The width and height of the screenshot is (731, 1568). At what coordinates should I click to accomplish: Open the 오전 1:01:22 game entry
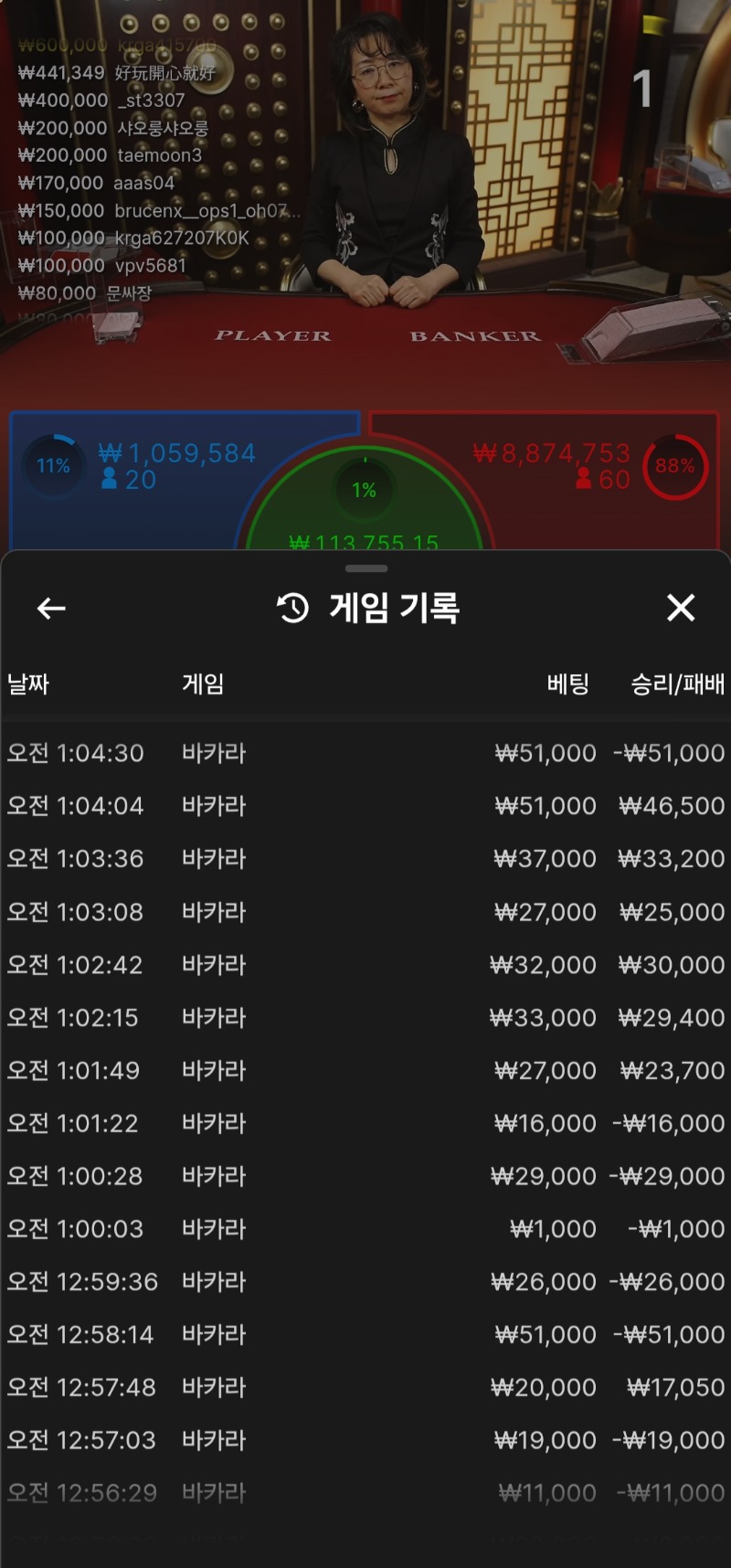pos(365,1123)
